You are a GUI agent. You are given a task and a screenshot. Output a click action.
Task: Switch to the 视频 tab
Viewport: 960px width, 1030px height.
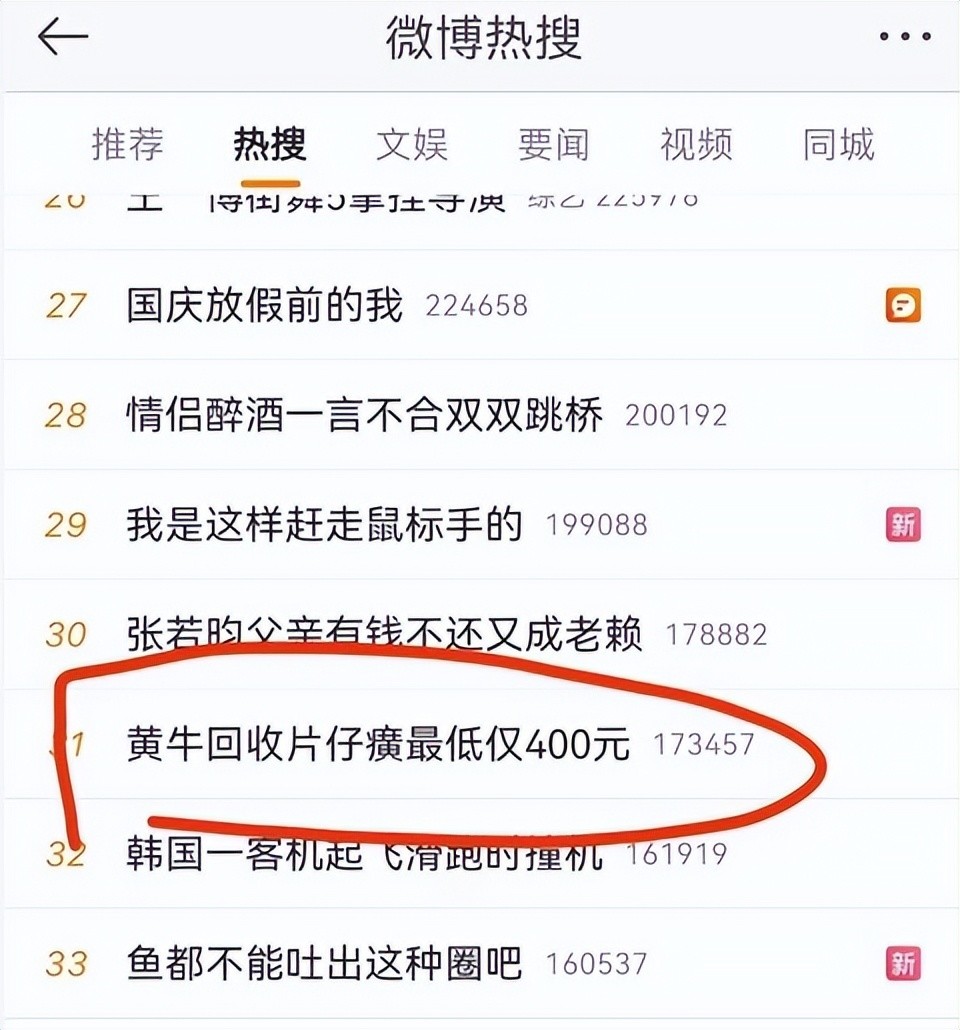(696, 145)
